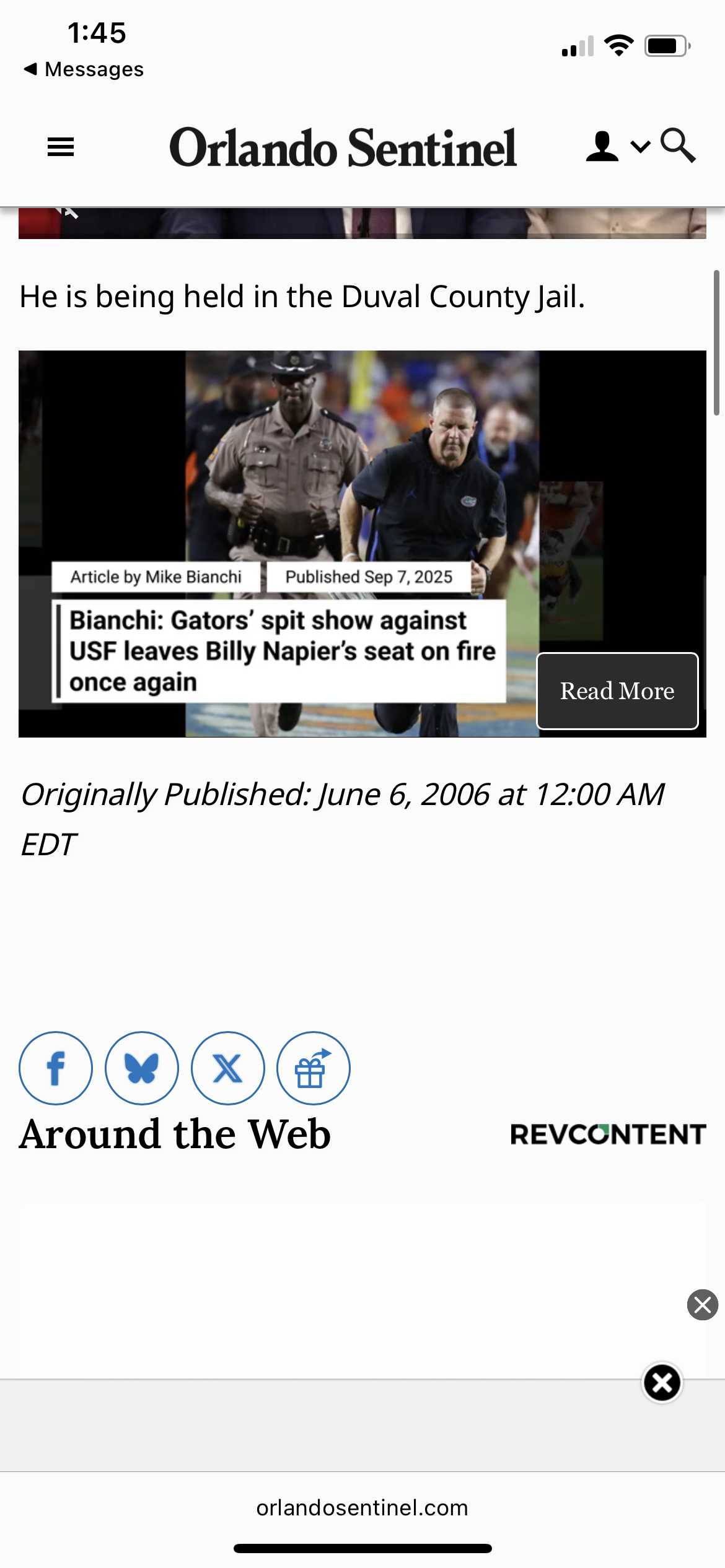Tap Read More on the Bianchi Gators article
Screen dimensions: 725x1568
(x=617, y=691)
